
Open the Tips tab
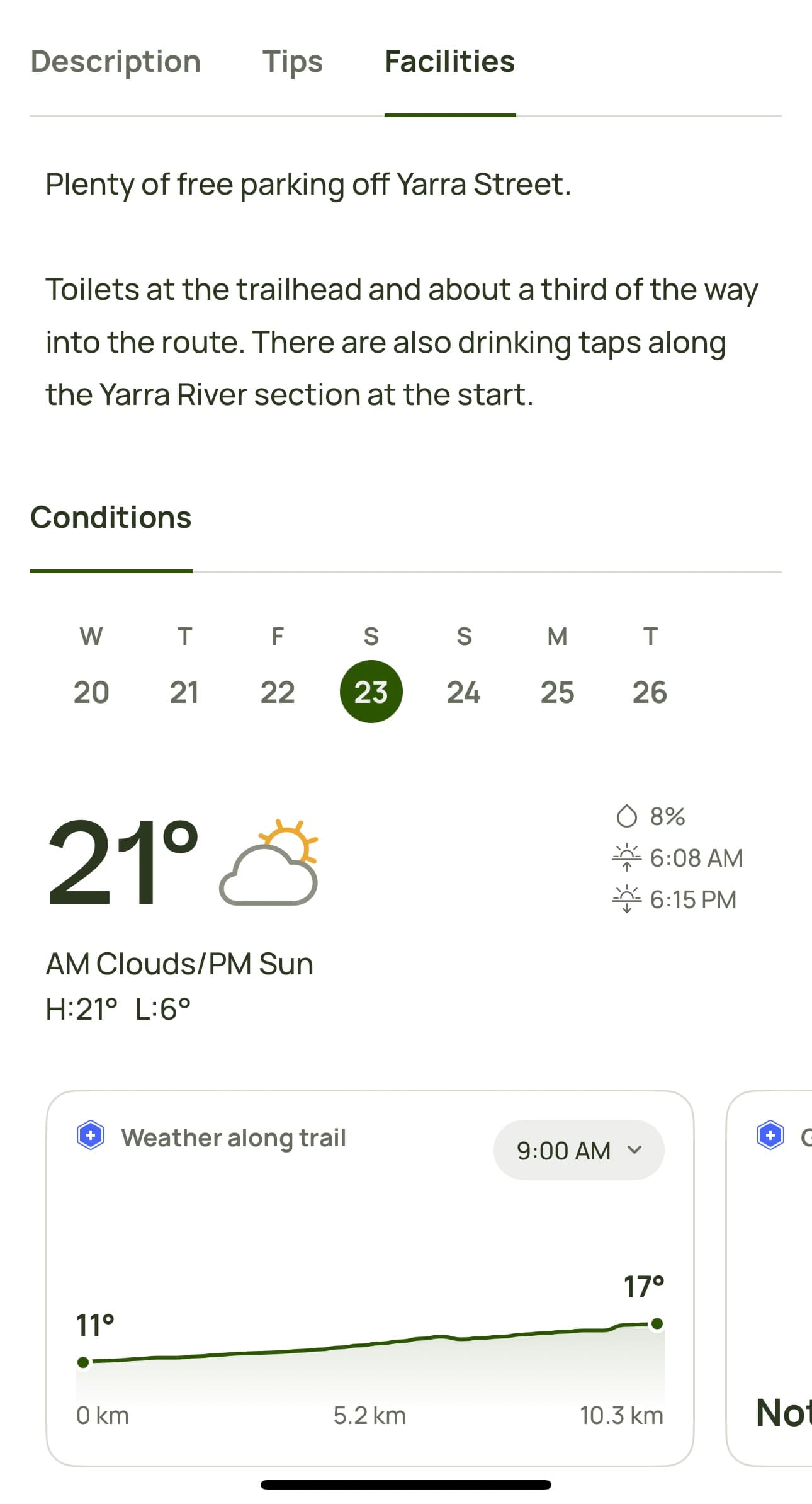[x=293, y=62]
